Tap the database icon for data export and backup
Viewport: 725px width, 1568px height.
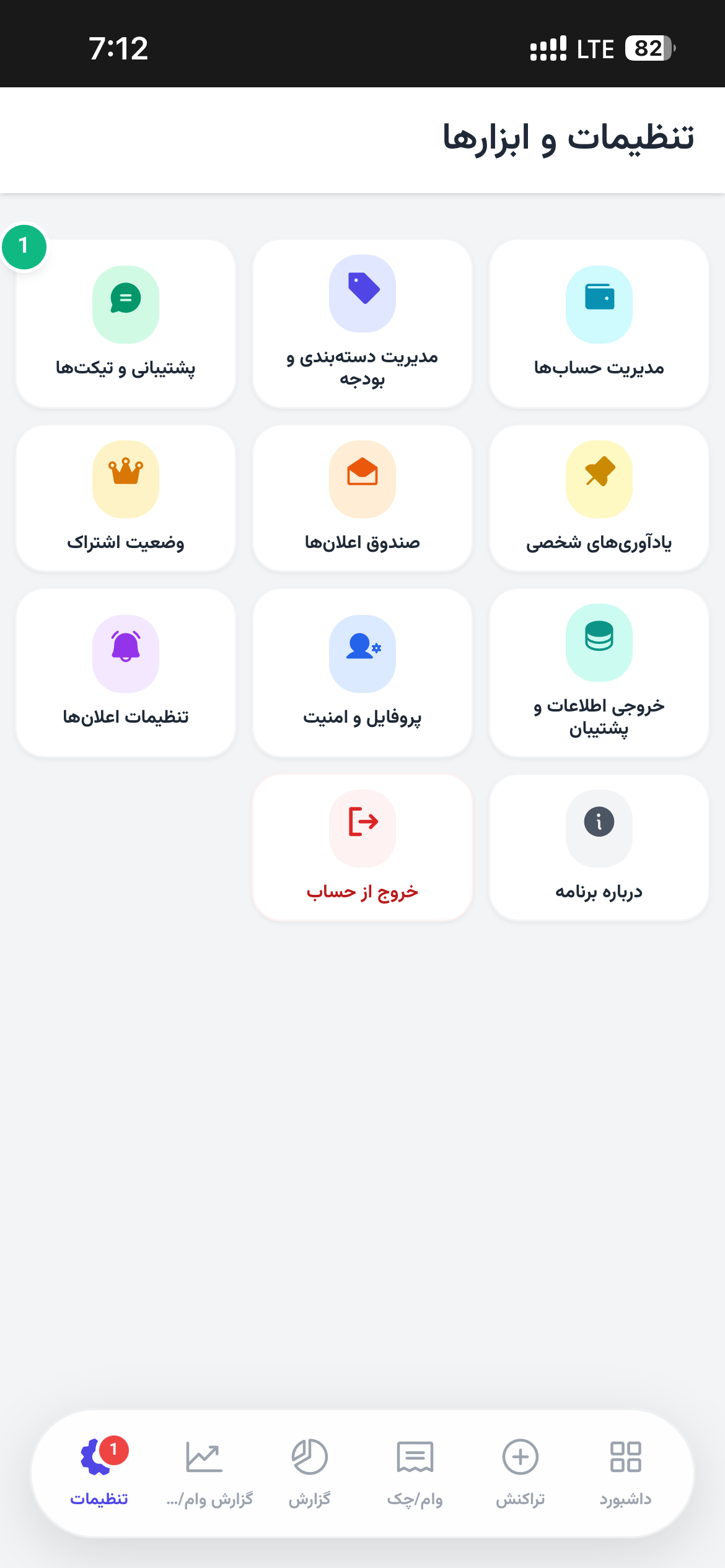[599, 642]
